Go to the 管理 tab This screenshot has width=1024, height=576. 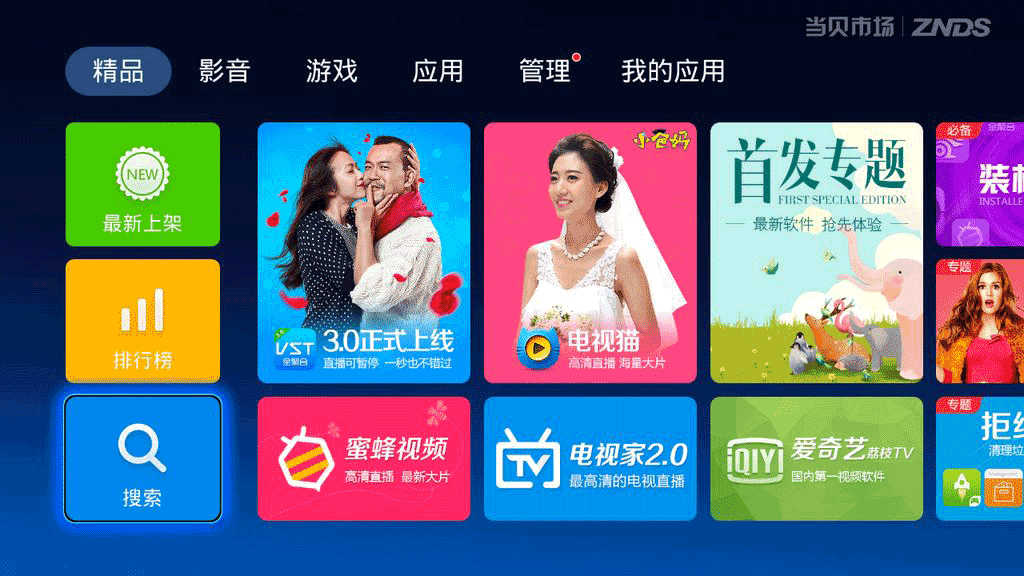click(x=545, y=71)
